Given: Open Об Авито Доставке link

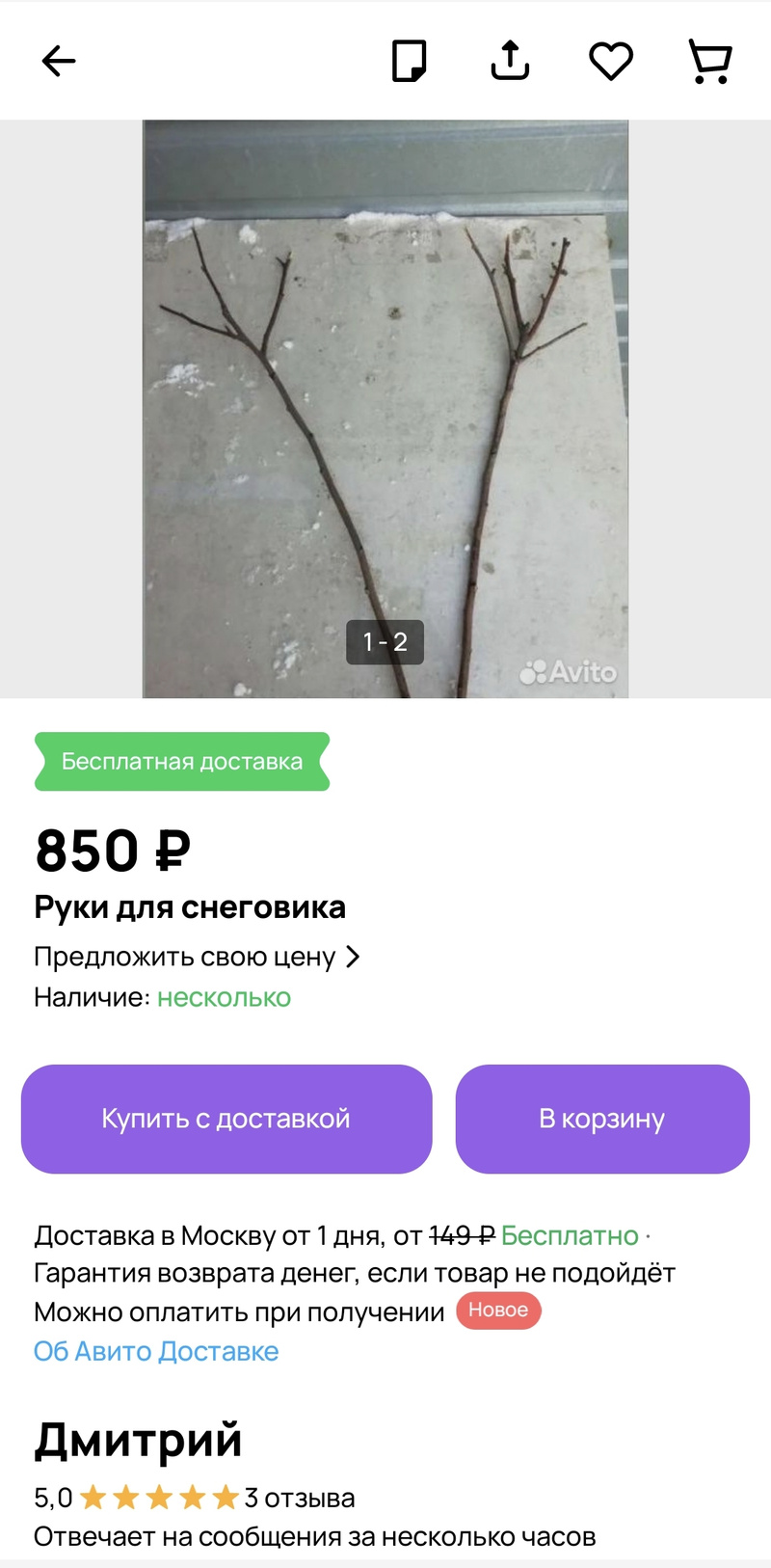Looking at the screenshot, I should pos(156,1351).
